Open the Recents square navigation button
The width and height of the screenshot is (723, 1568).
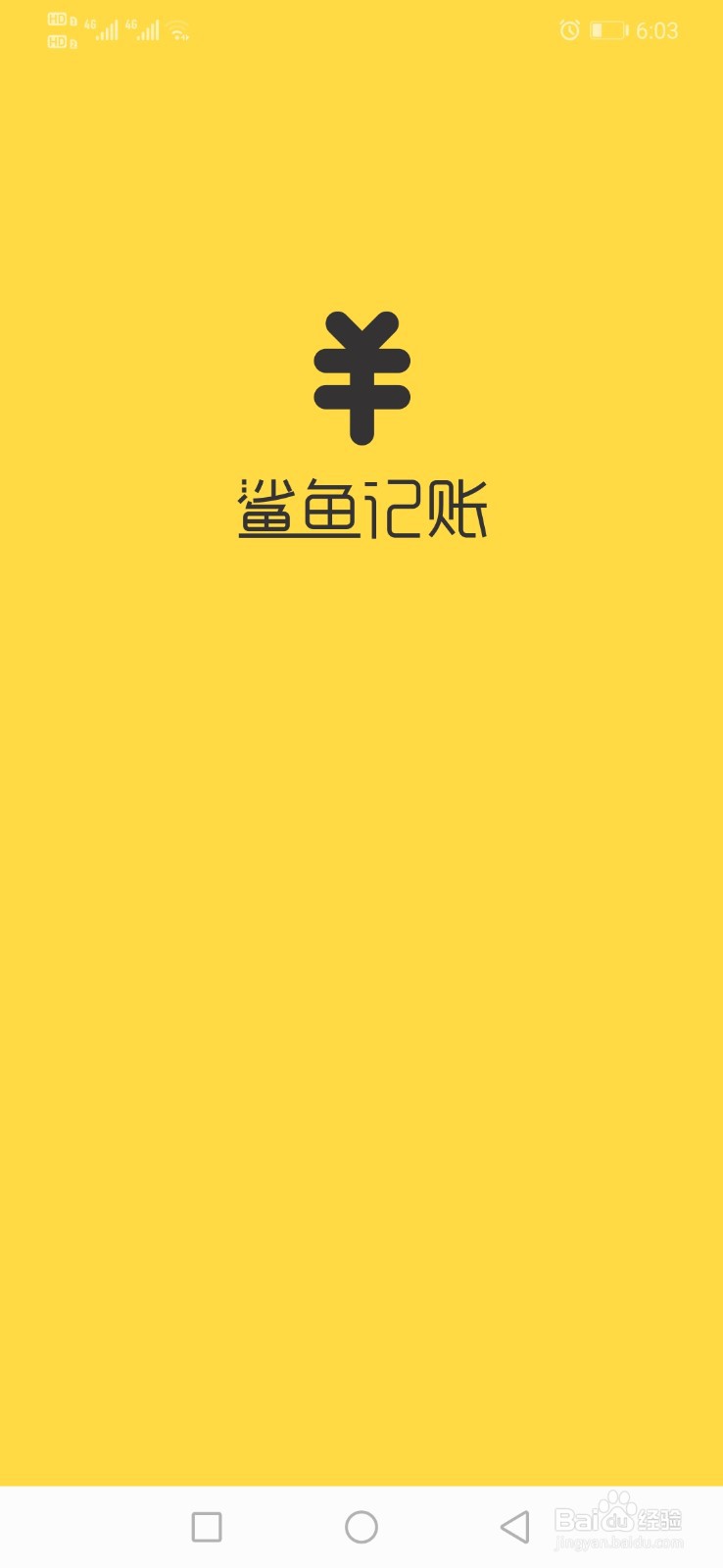point(206,1527)
